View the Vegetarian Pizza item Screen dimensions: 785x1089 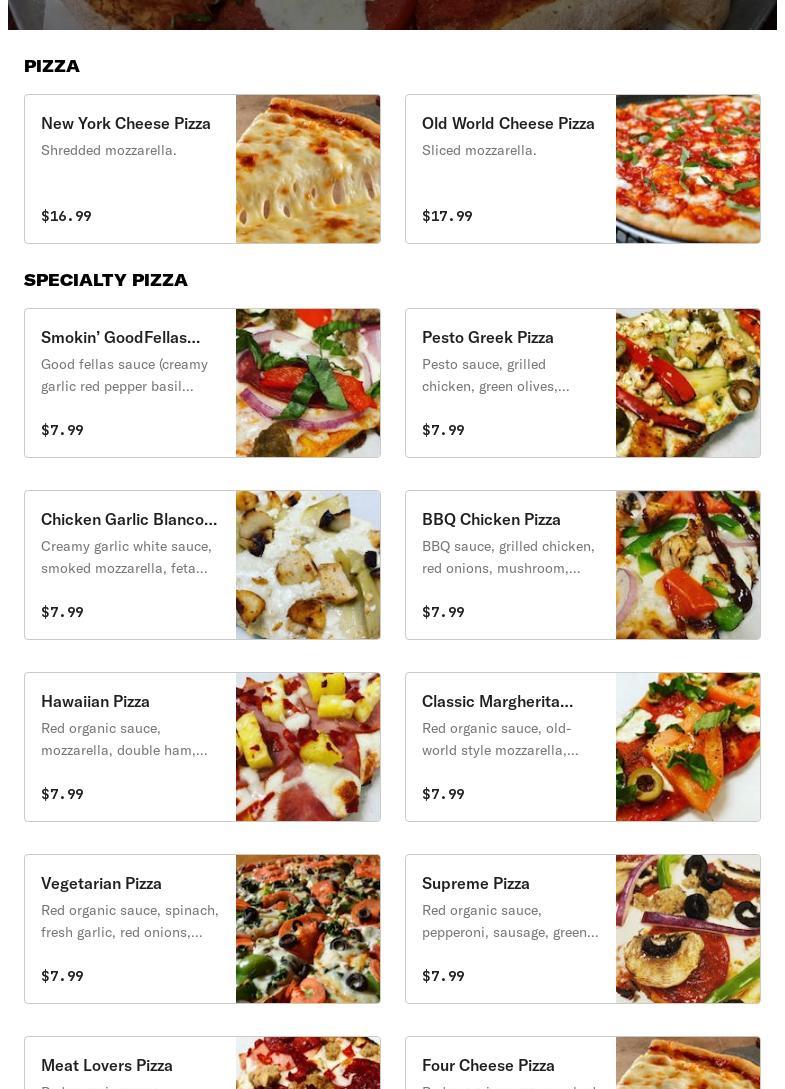[202, 929]
